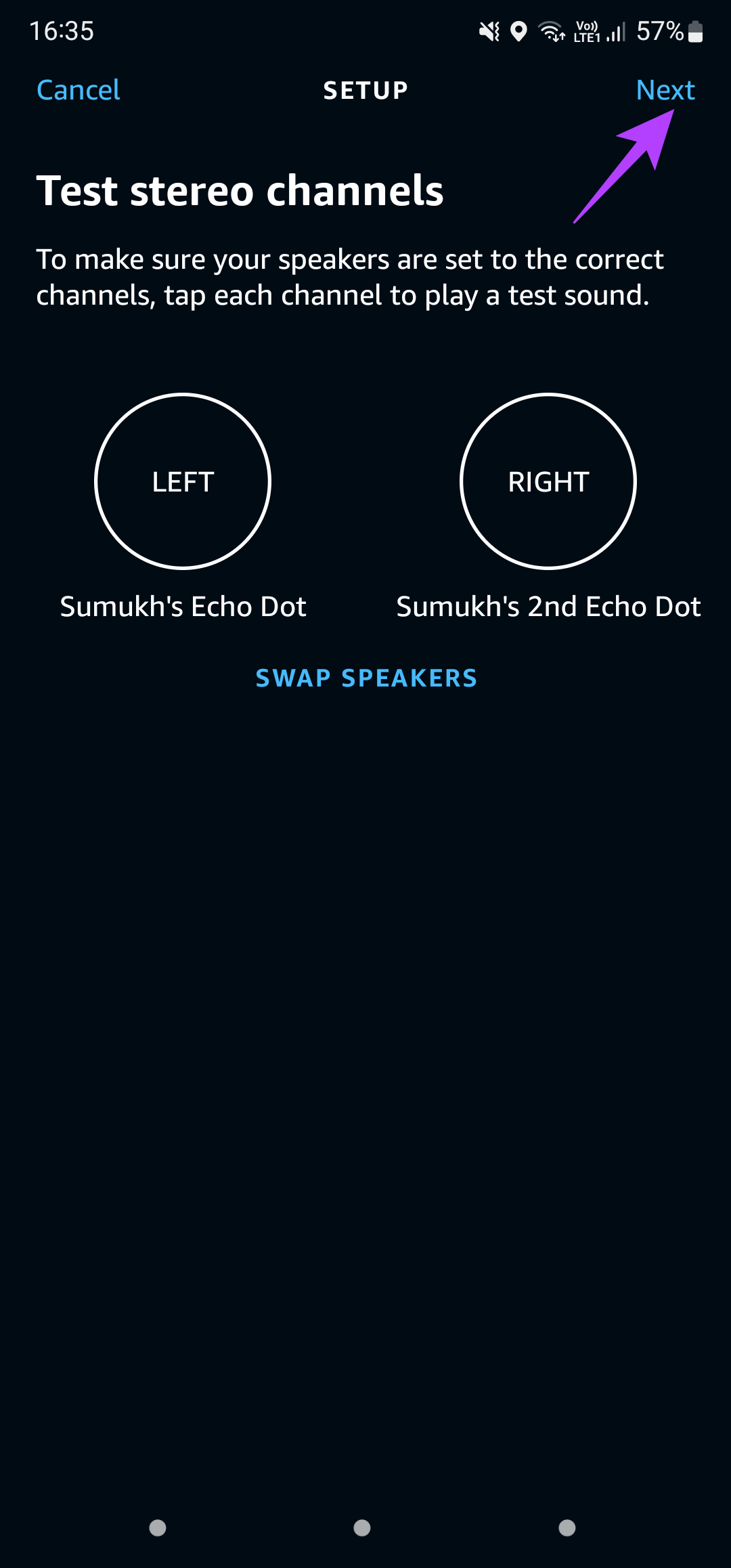
Task: Cancel the stereo pair setup
Action: (x=78, y=90)
